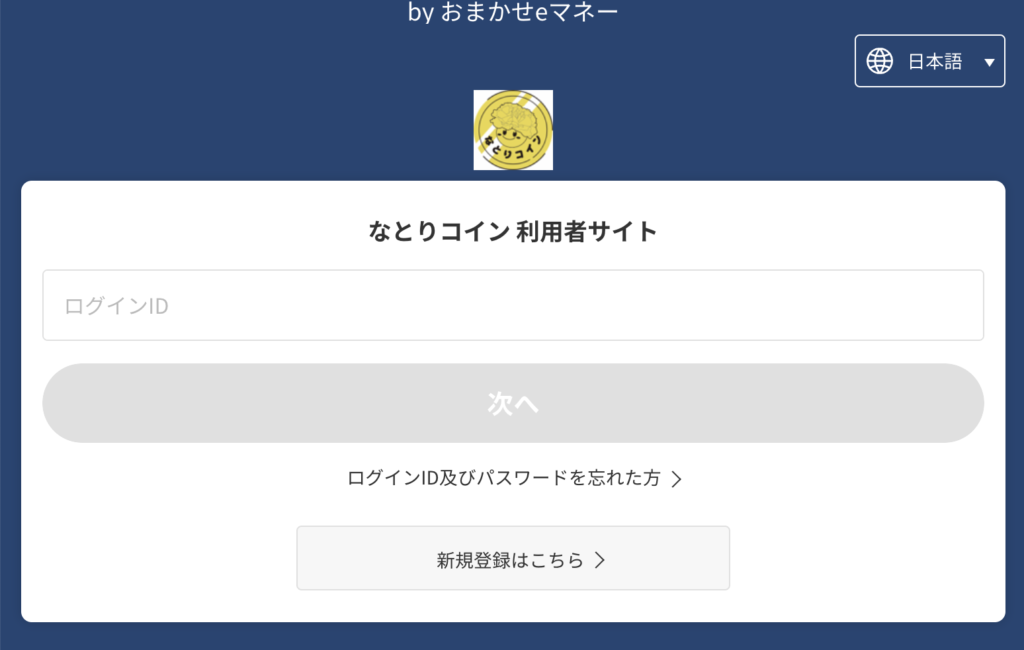Open the 日本語 language dropdown
Screen dimensions: 1024x650
point(929,61)
